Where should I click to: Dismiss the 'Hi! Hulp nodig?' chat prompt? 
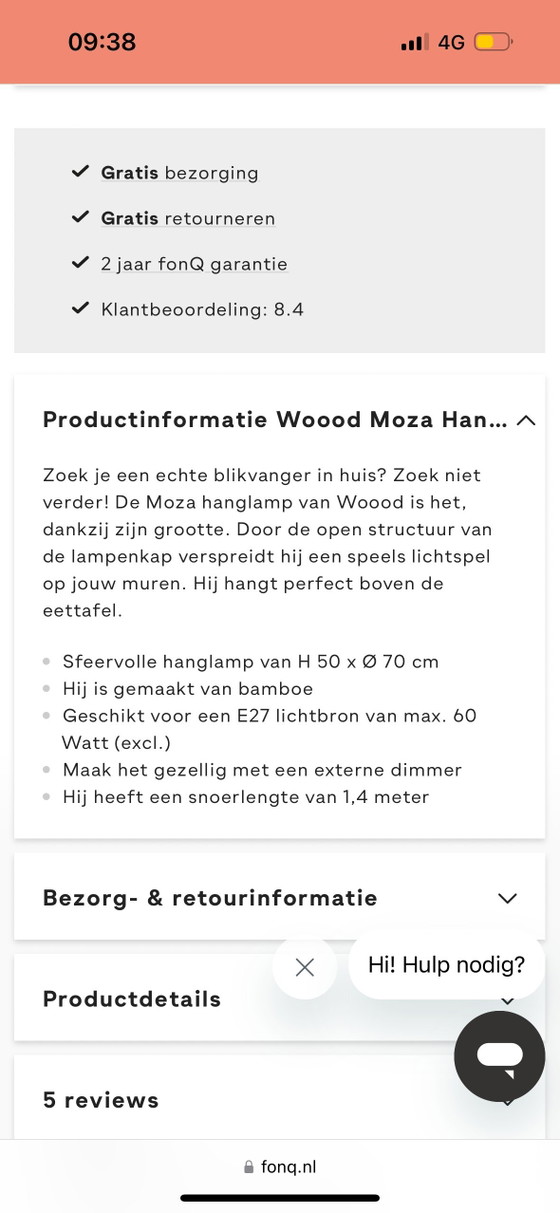pos(305,967)
